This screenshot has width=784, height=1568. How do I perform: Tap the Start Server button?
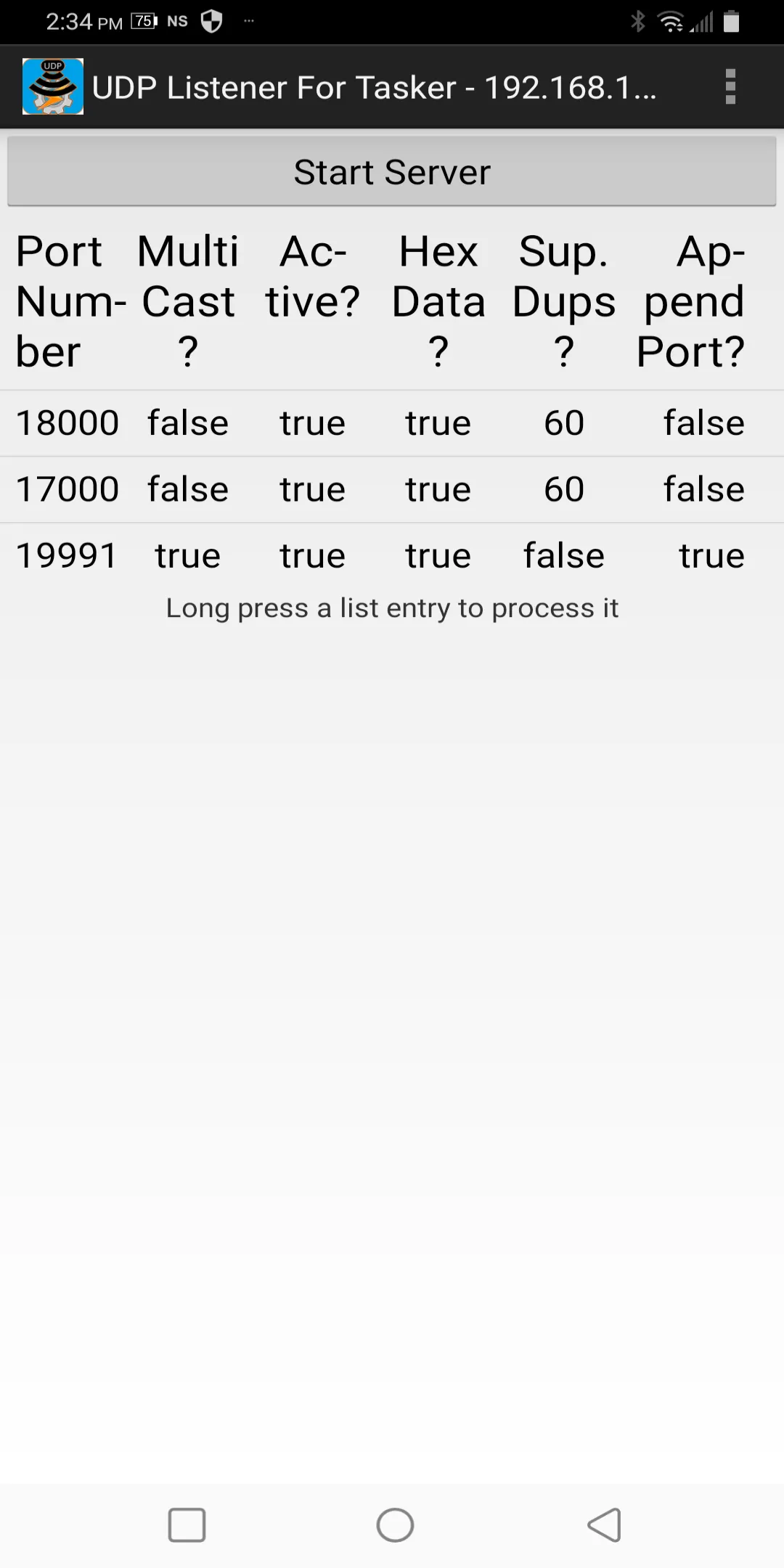coord(392,172)
